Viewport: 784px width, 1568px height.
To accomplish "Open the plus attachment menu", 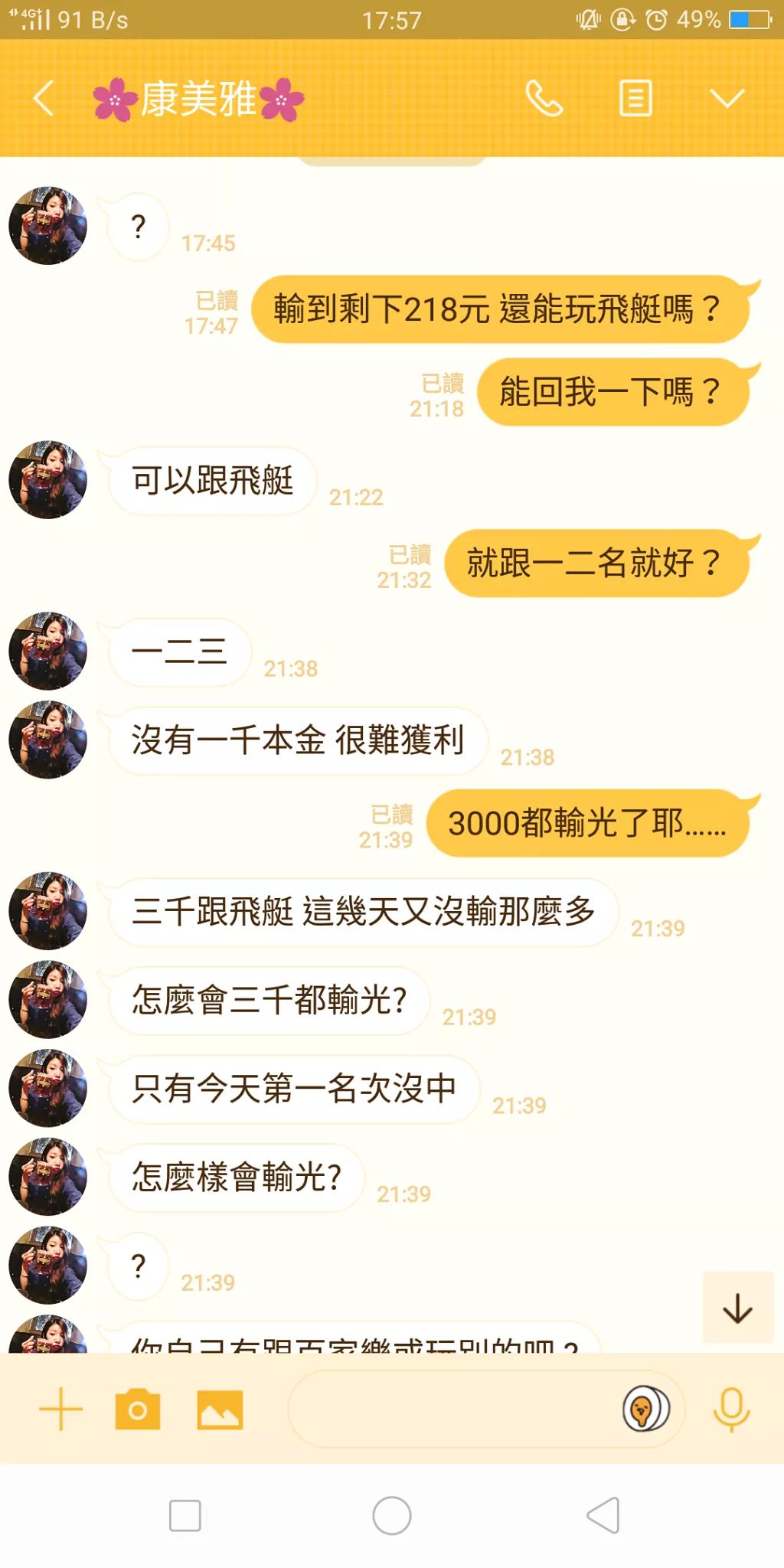I will pos(60,1410).
